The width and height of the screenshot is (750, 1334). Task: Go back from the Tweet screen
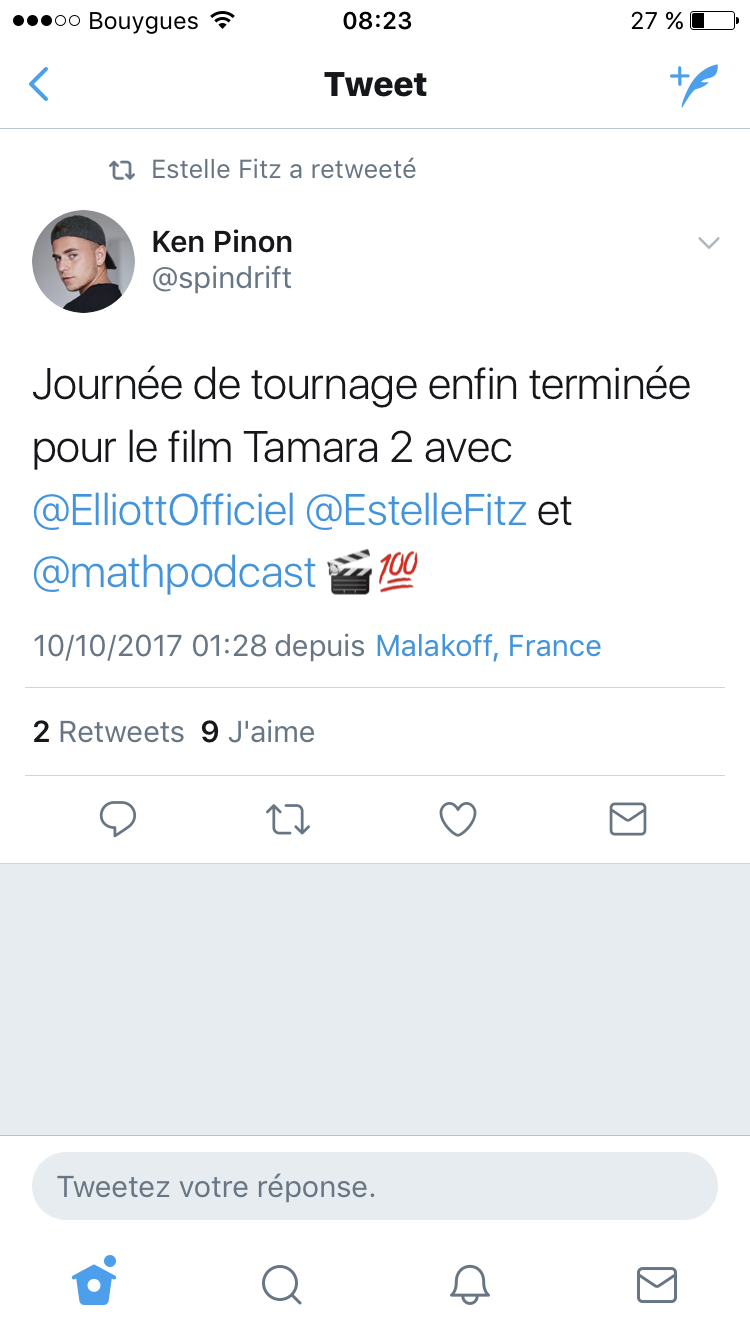tap(39, 85)
